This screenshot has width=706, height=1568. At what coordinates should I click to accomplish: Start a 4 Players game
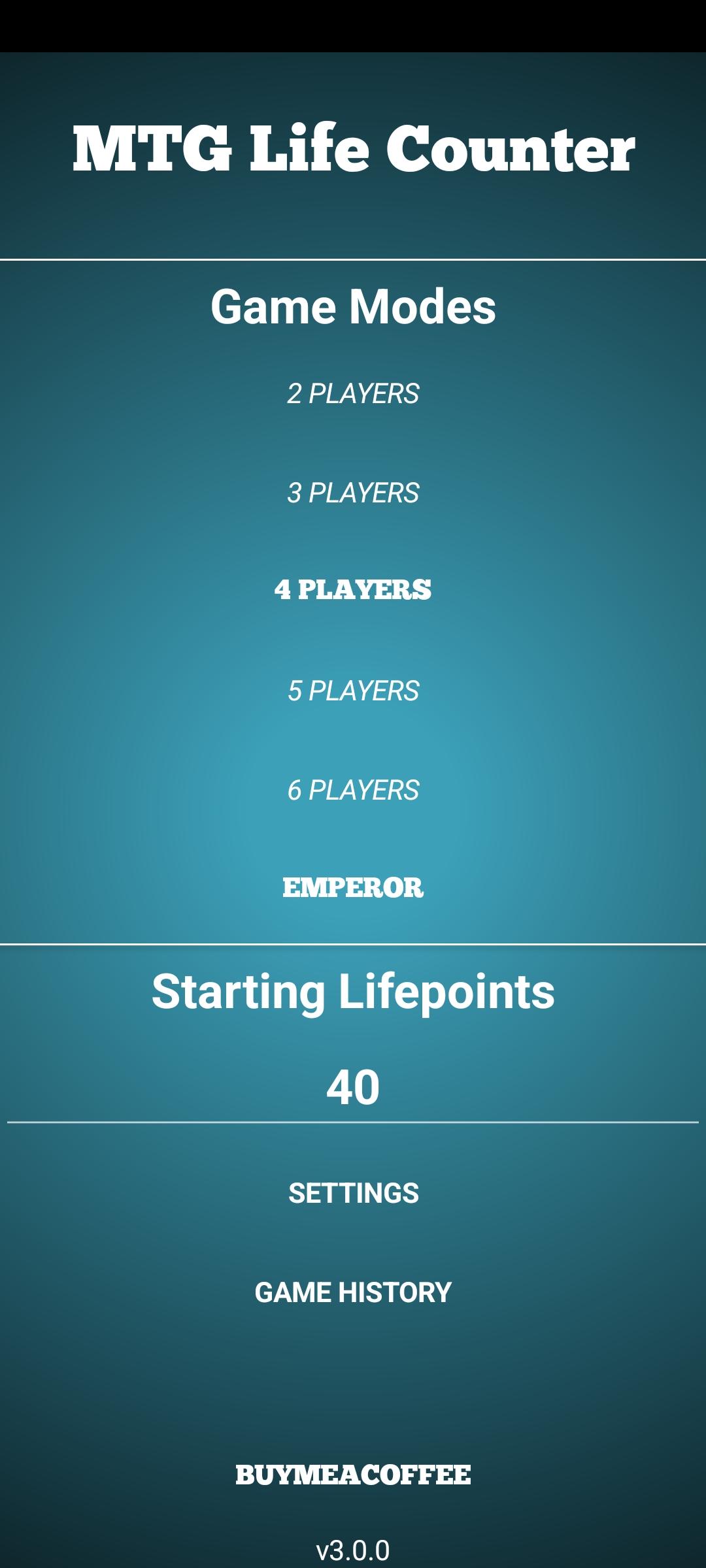tap(353, 590)
